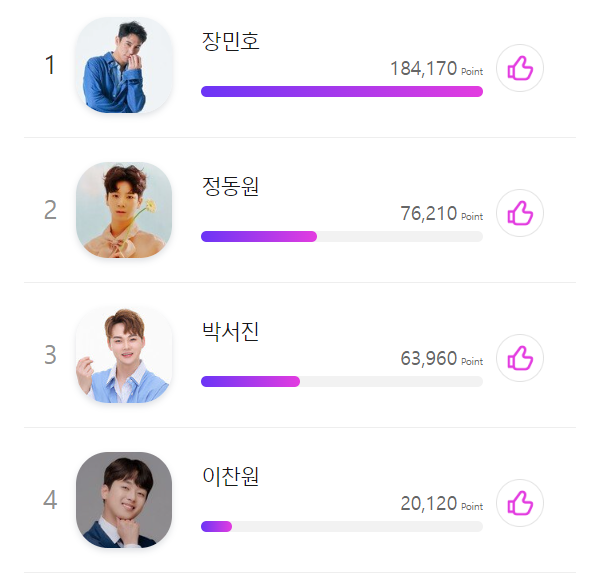
Task: Vote with the thumbs-up for 장민호
Action: (x=520, y=68)
